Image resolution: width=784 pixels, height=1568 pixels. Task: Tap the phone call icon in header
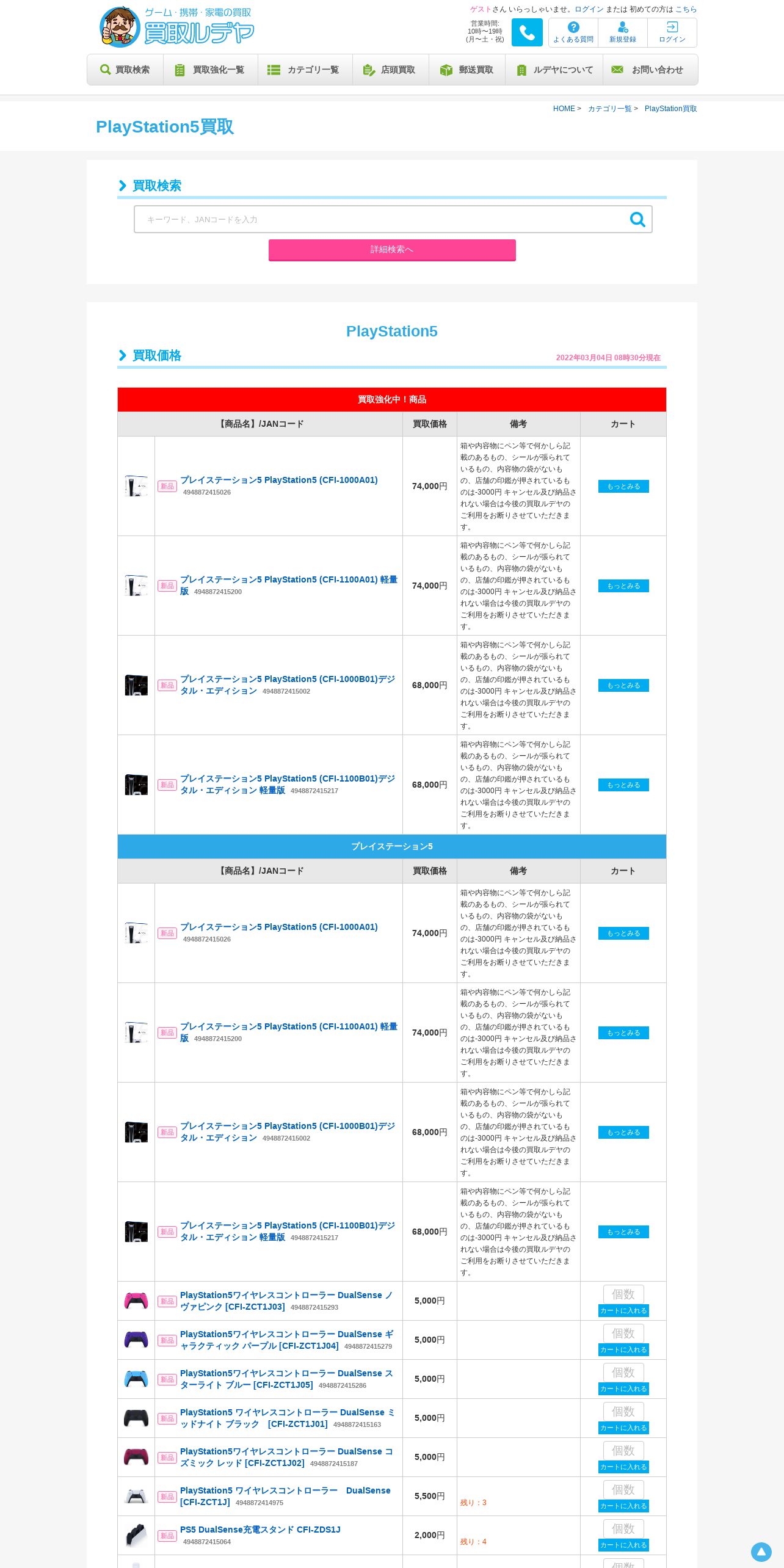tap(527, 32)
